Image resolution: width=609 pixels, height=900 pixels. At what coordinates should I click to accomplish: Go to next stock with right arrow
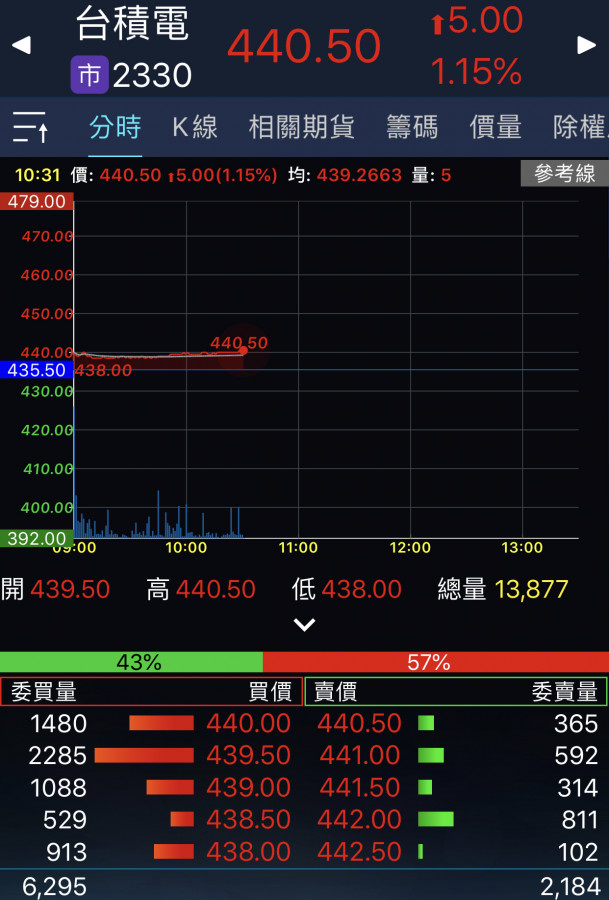click(x=587, y=45)
